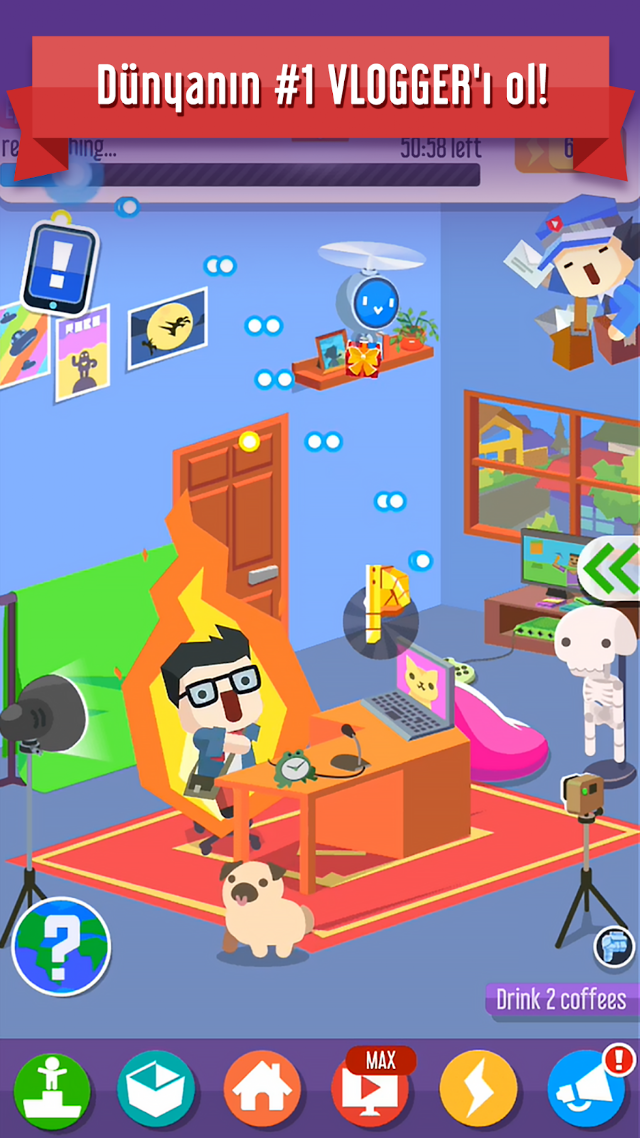This screenshot has height=1138, width=640.
Task: Open the box inventory button
Action: [x=156, y=1089]
